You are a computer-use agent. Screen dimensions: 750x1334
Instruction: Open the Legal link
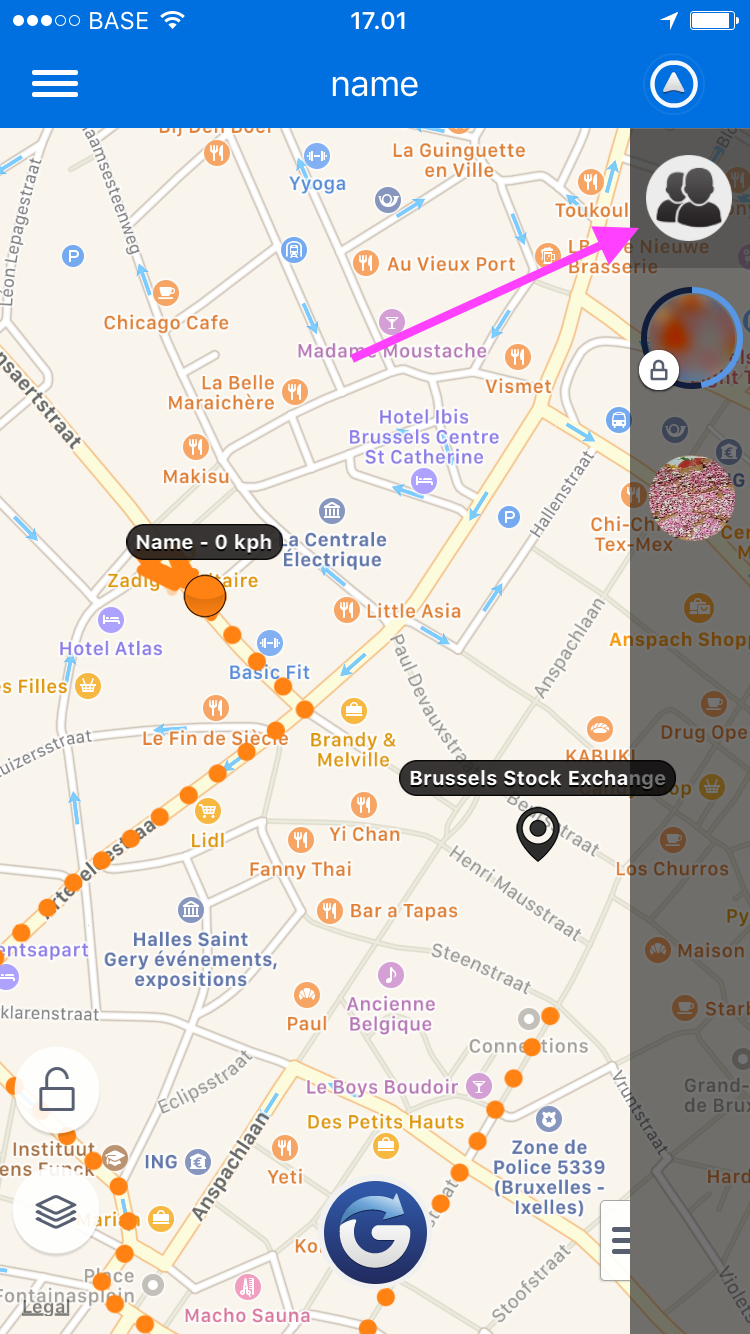tap(46, 1306)
